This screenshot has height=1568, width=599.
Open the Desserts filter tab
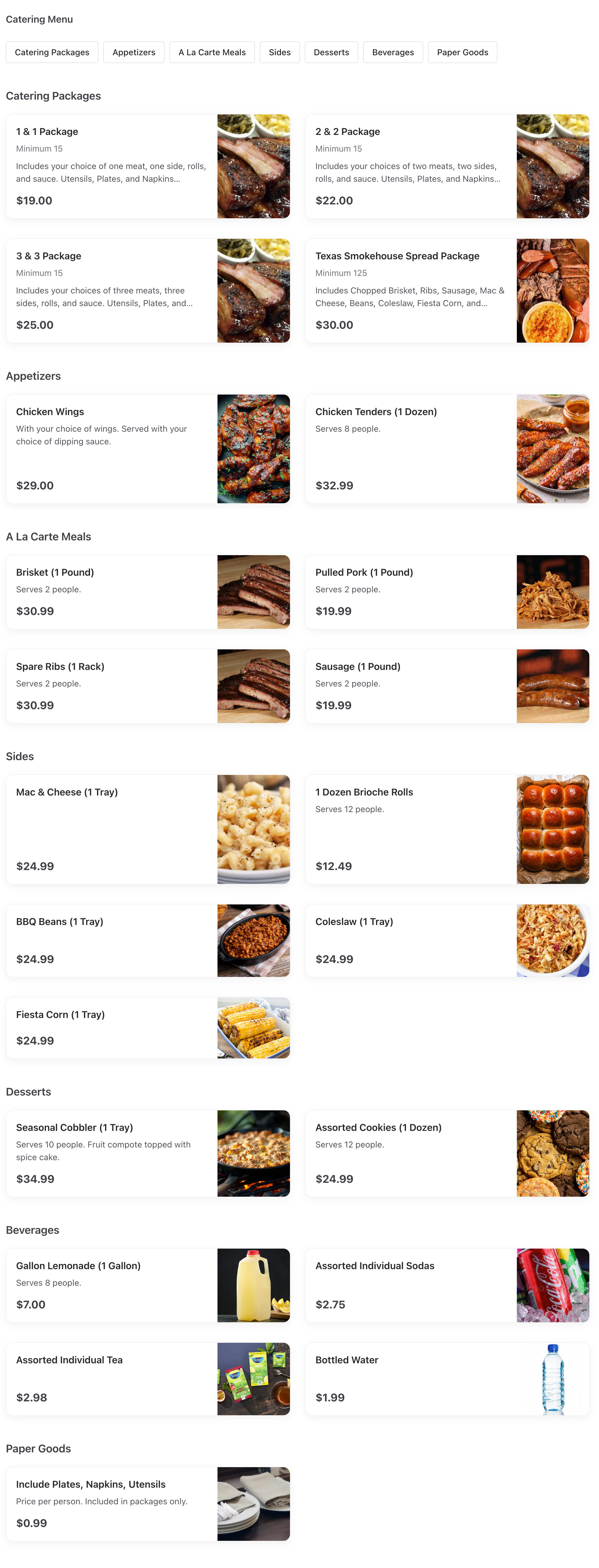331,52
